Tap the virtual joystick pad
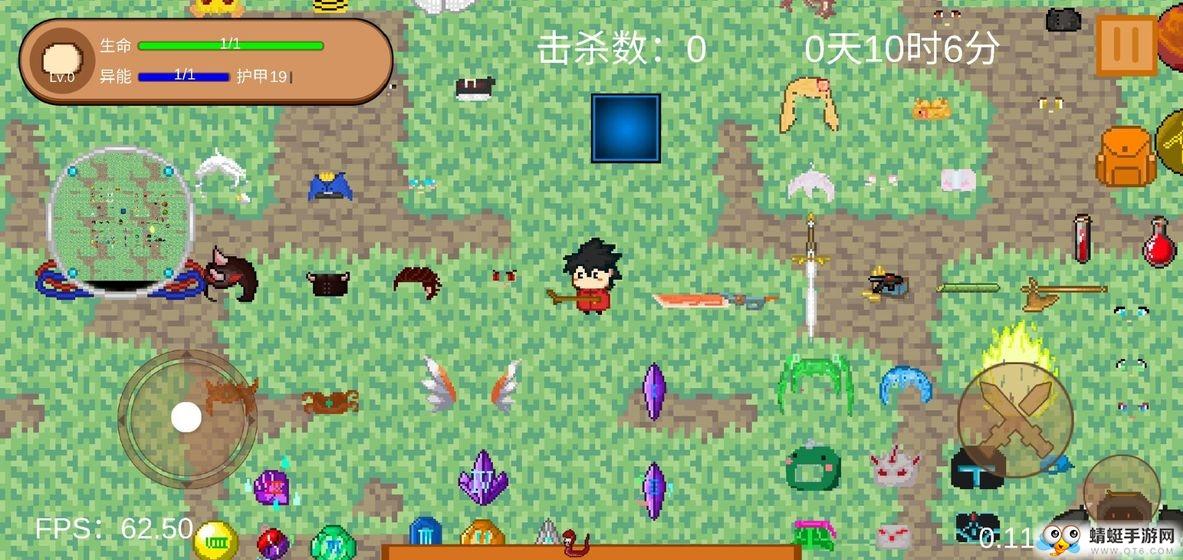Image resolution: width=1183 pixels, height=560 pixels. tap(186, 418)
